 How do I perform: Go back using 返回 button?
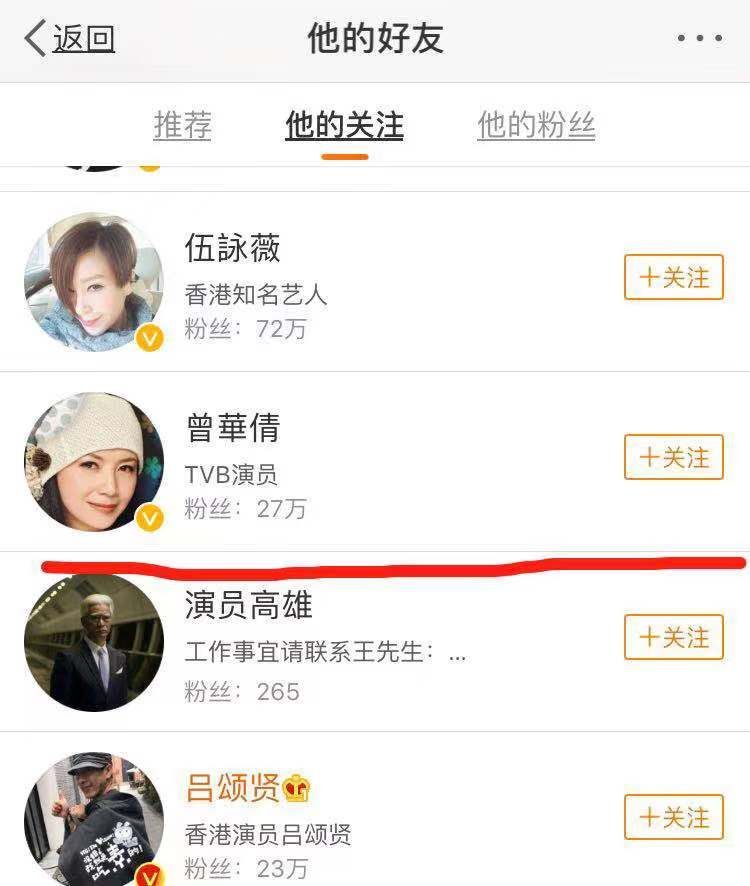[70, 40]
